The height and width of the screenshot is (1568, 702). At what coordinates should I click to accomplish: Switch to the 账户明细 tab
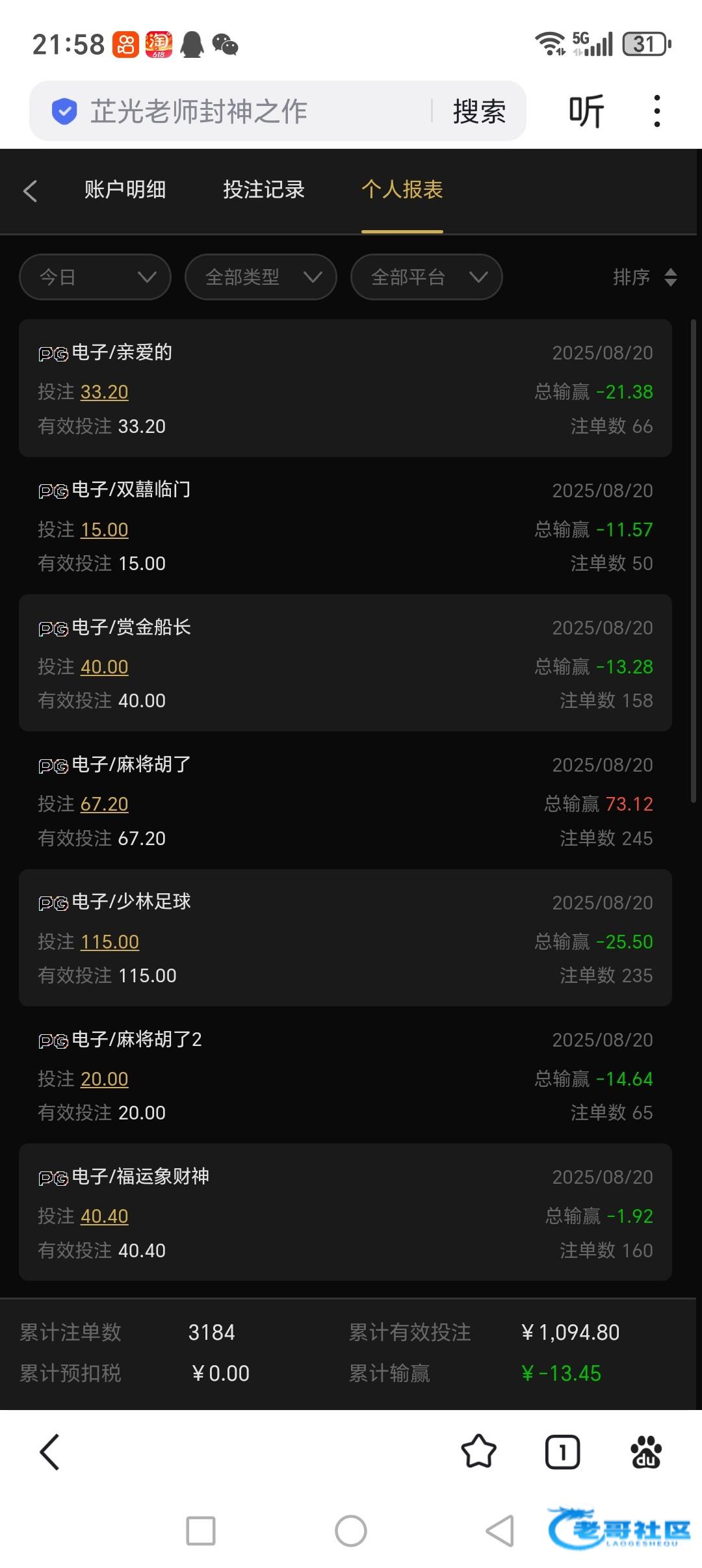click(125, 190)
